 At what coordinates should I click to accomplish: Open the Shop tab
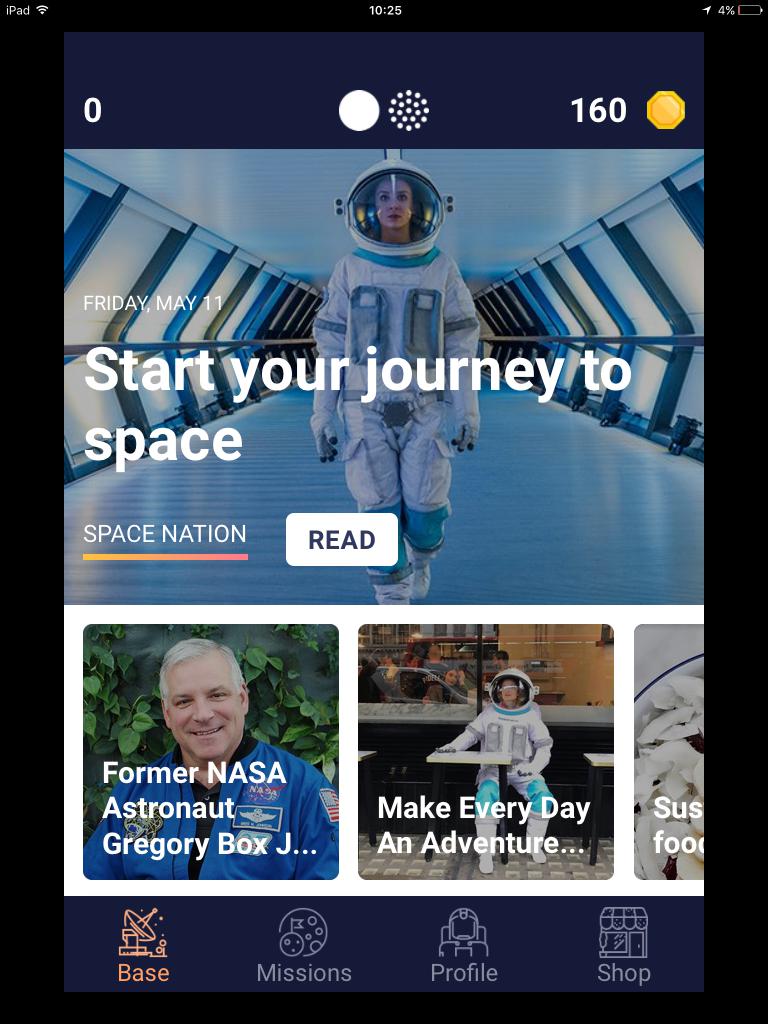(x=623, y=945)
